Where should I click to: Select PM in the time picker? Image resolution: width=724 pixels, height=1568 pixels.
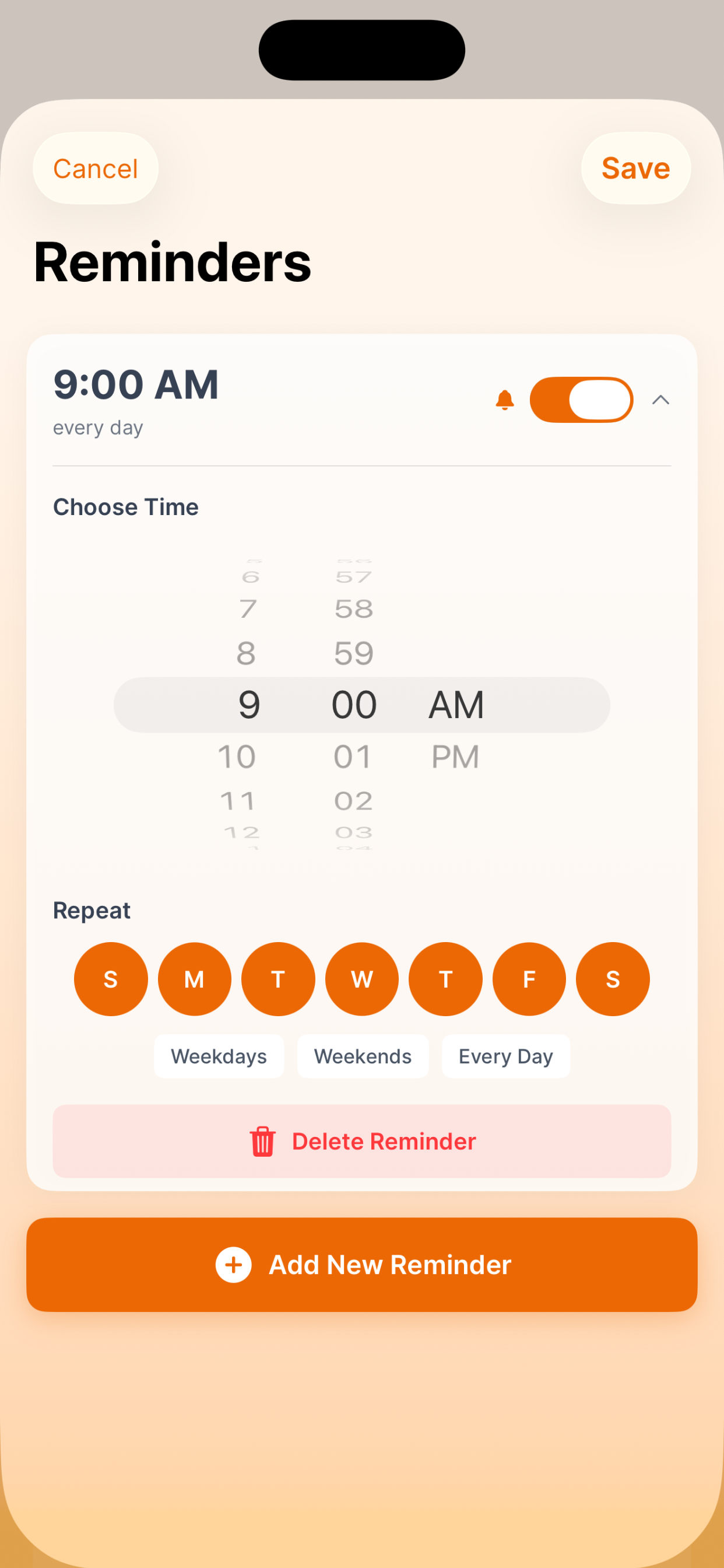click(455, 755)
